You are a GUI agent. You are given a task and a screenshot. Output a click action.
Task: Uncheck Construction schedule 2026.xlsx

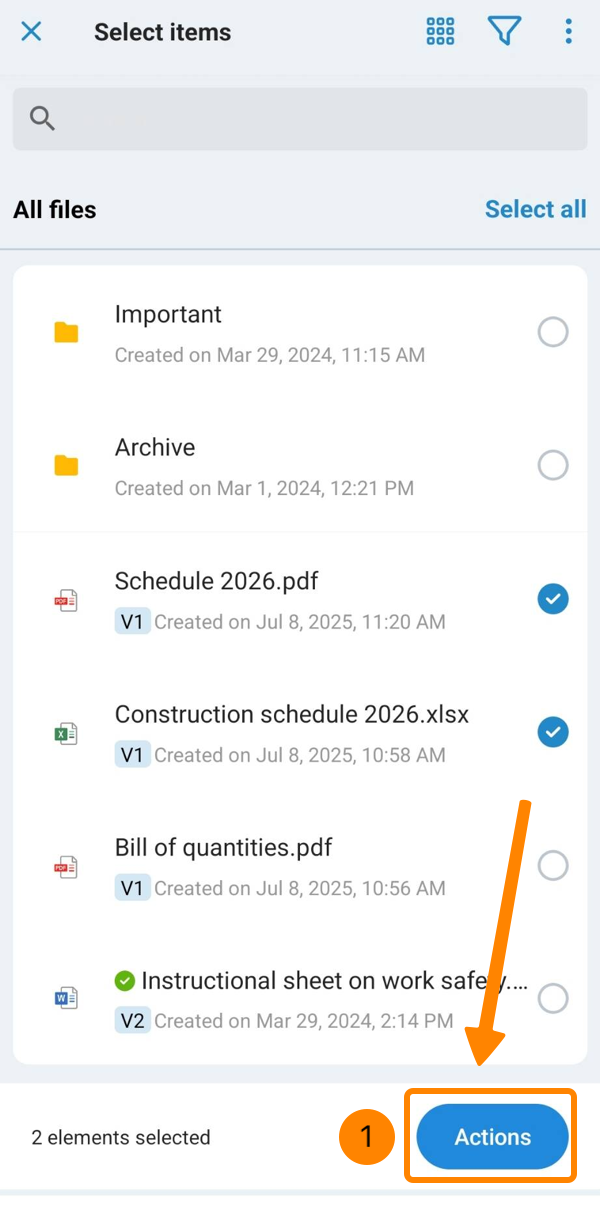click(553, 732)
